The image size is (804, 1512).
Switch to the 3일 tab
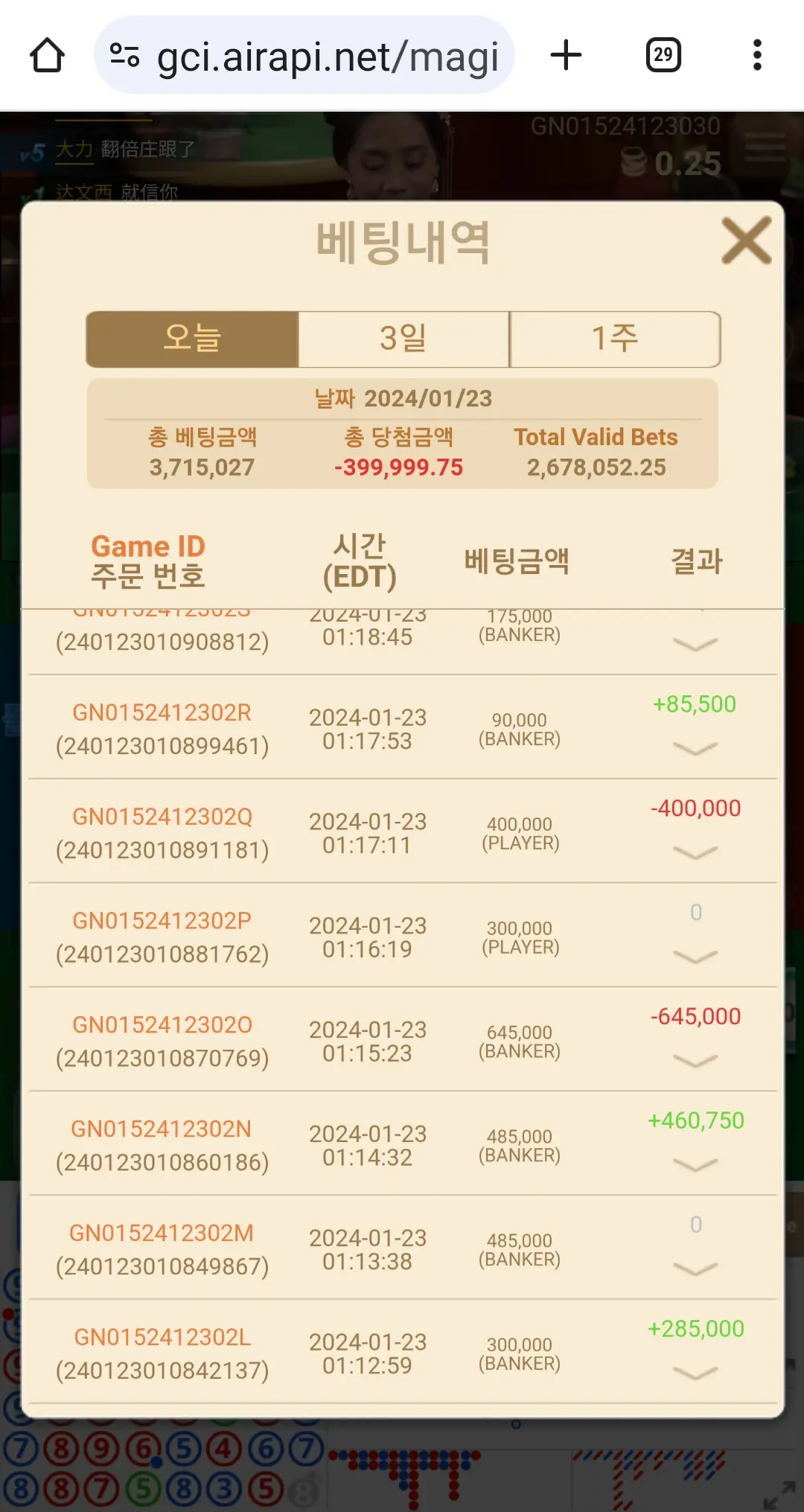403,339
